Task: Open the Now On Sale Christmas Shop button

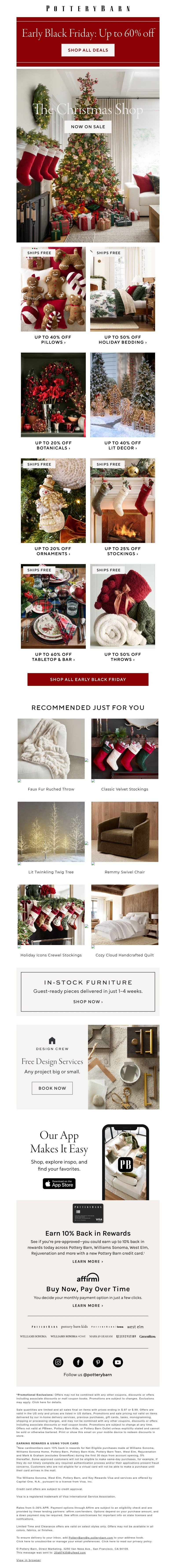Action: 88,127
